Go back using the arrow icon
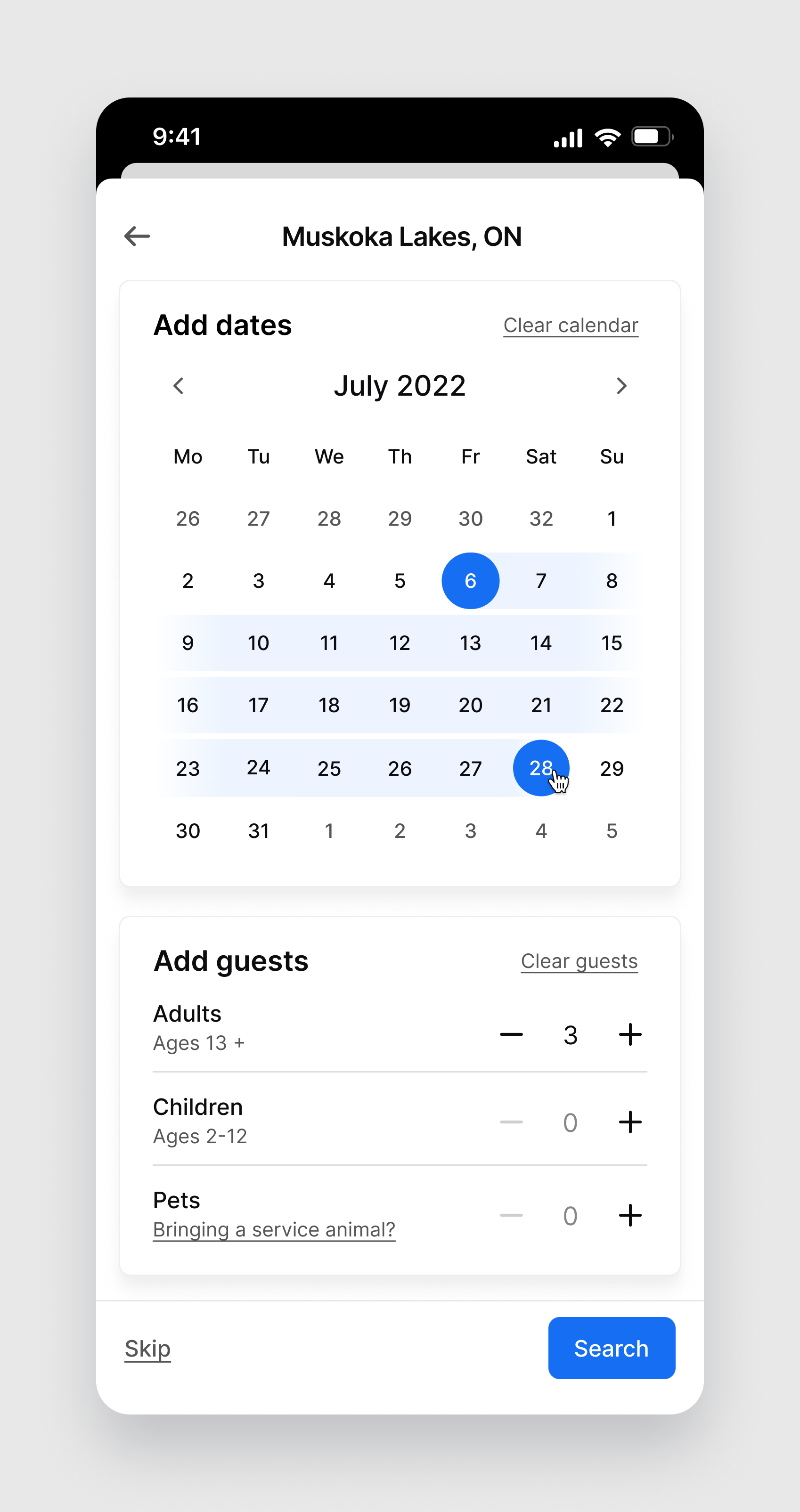This screenshot has height=1512, width=800. pos(137,236)
